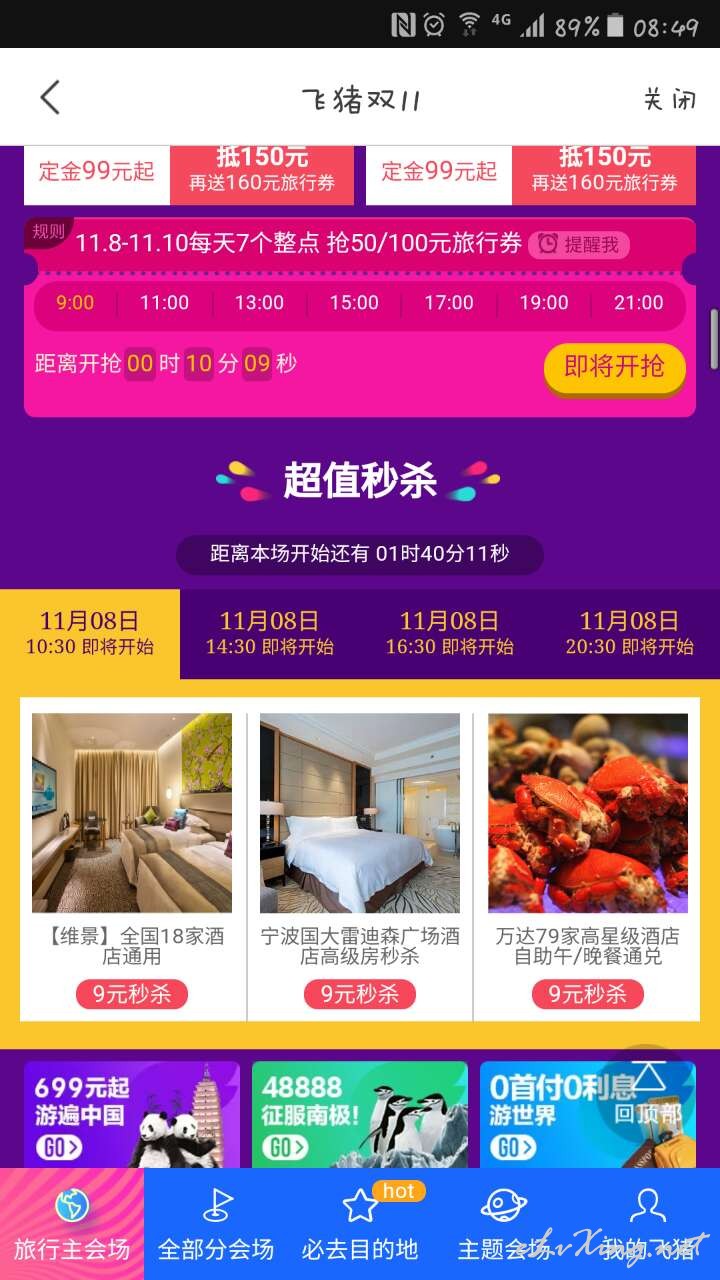Switch to the 14:30 即将开始 session
The width and height of the screenshot is (720, 1280).
pos(270,633)
